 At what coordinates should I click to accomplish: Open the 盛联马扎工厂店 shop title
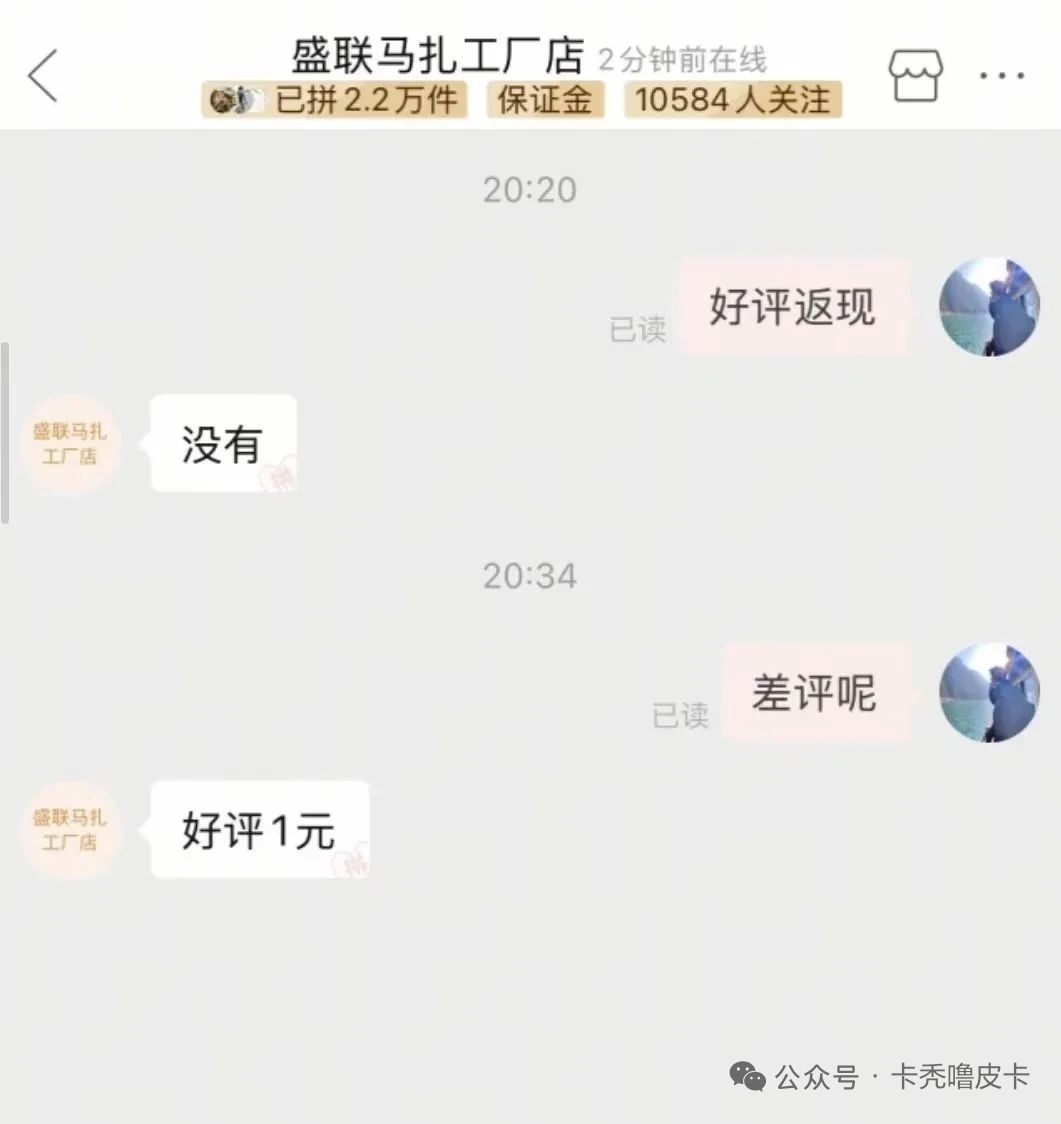[x=437, y=57]
